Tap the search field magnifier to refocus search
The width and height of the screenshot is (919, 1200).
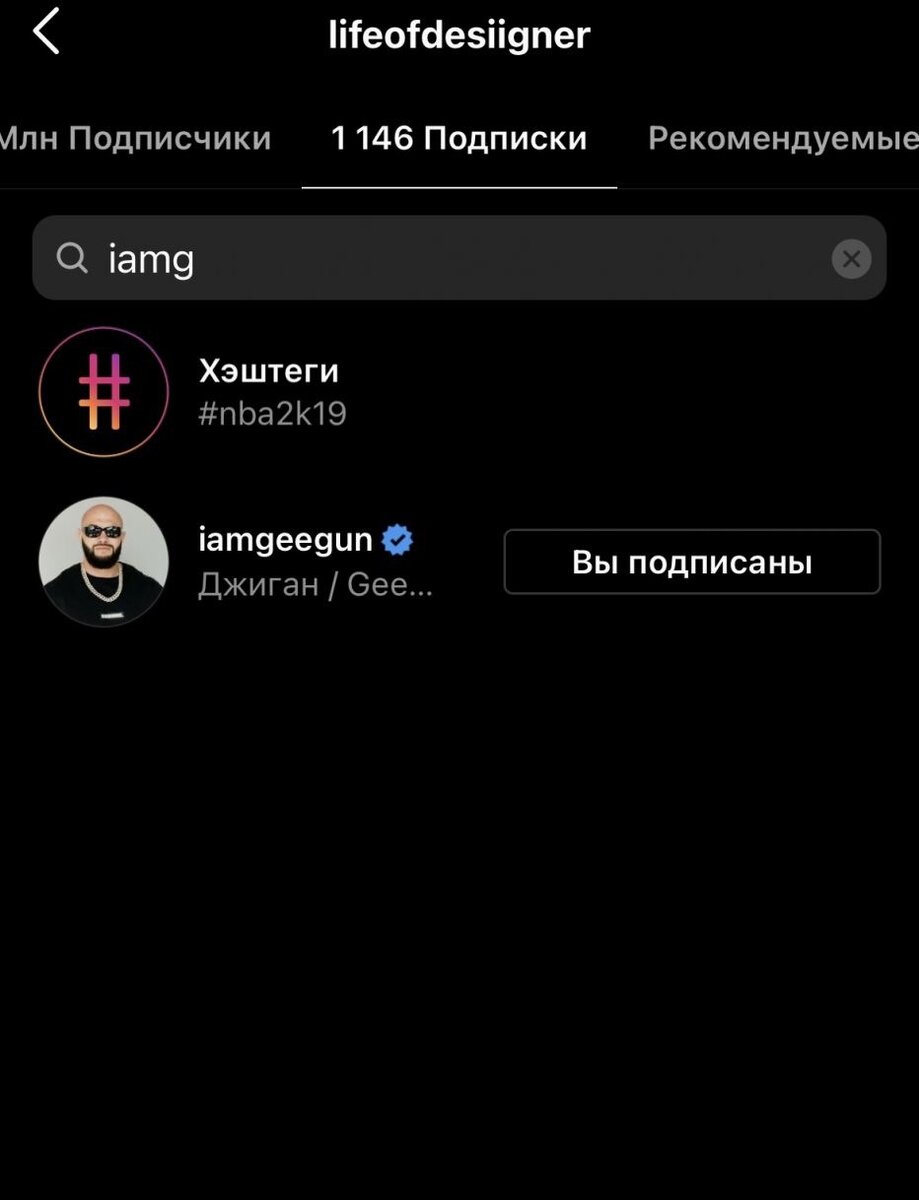pyautogui.click(x=71, y=258)
